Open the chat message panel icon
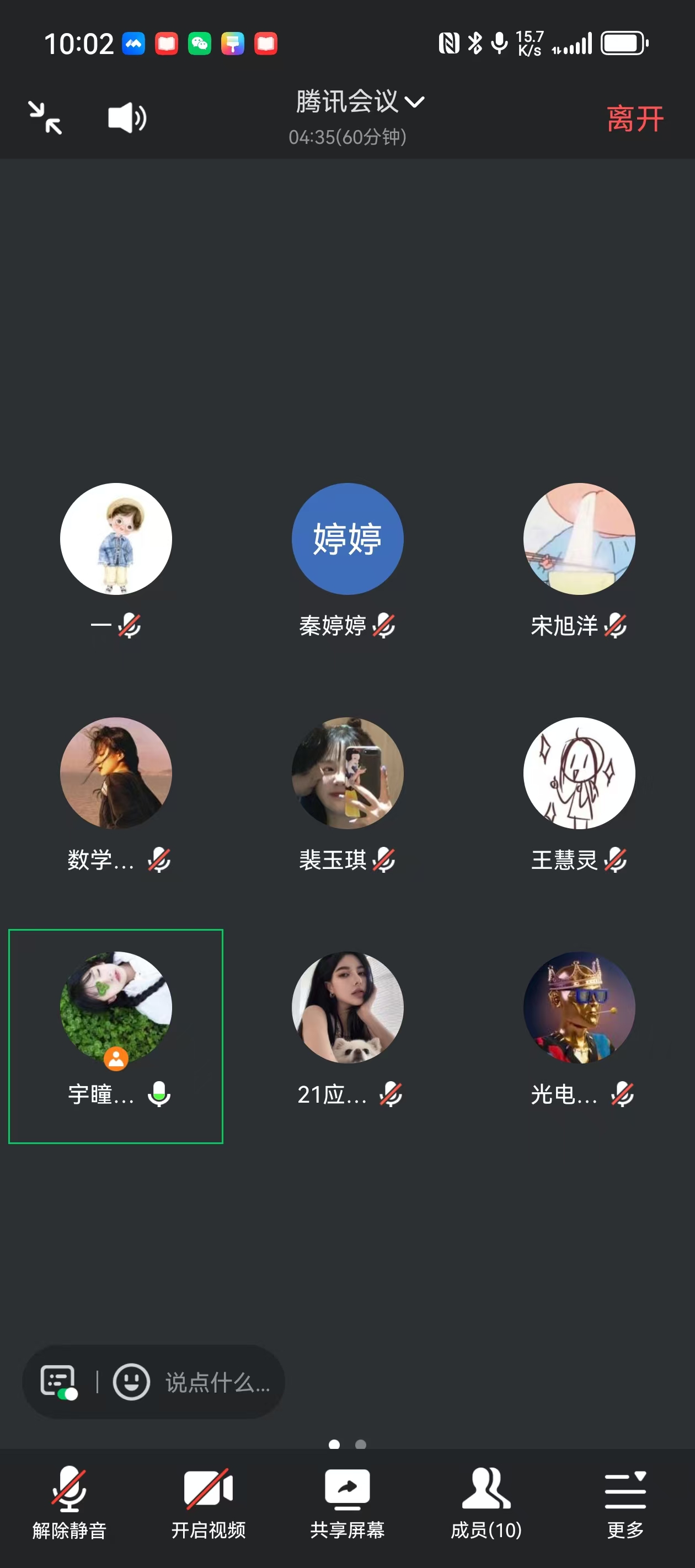 pyautogui.click(x=58, y=1382)
